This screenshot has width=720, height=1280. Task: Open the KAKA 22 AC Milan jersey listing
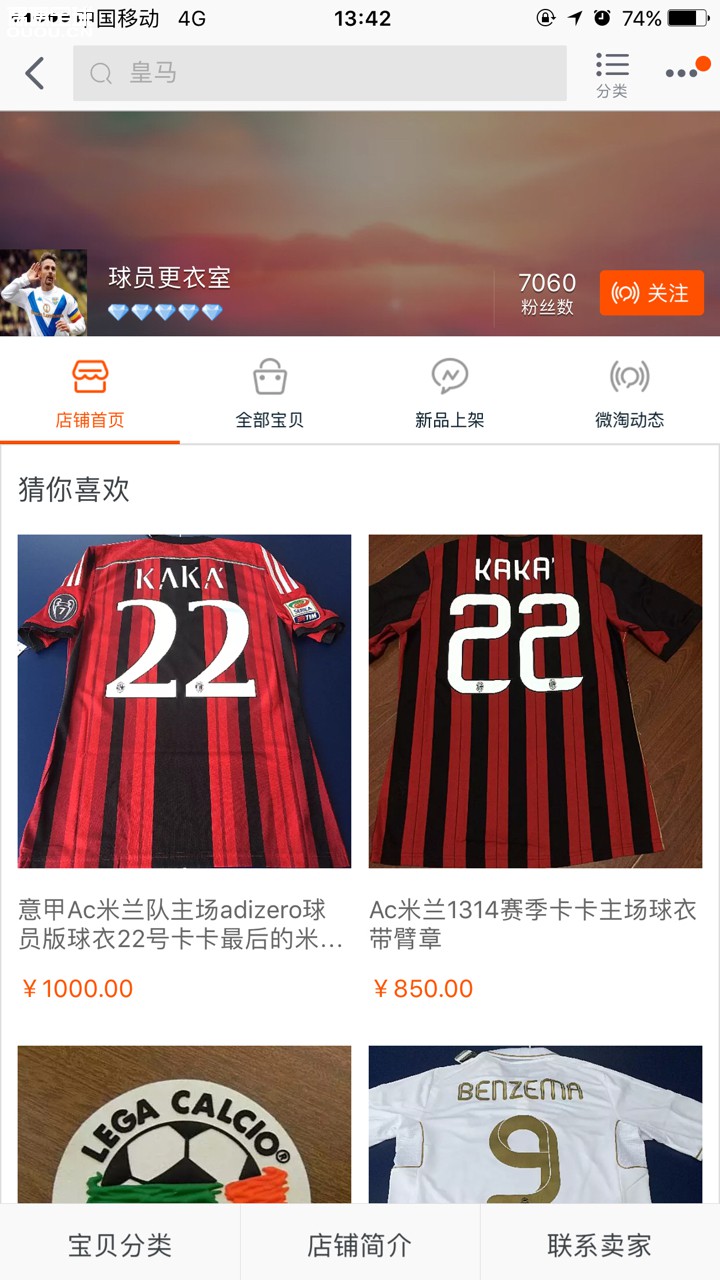[184, 700]
